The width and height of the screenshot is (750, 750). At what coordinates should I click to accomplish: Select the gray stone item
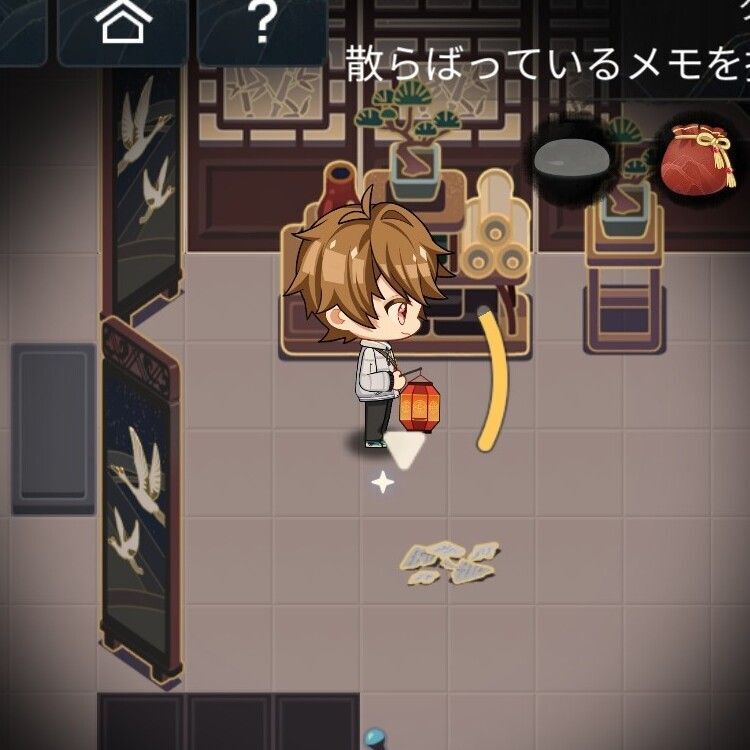click(x=572, y=160)
